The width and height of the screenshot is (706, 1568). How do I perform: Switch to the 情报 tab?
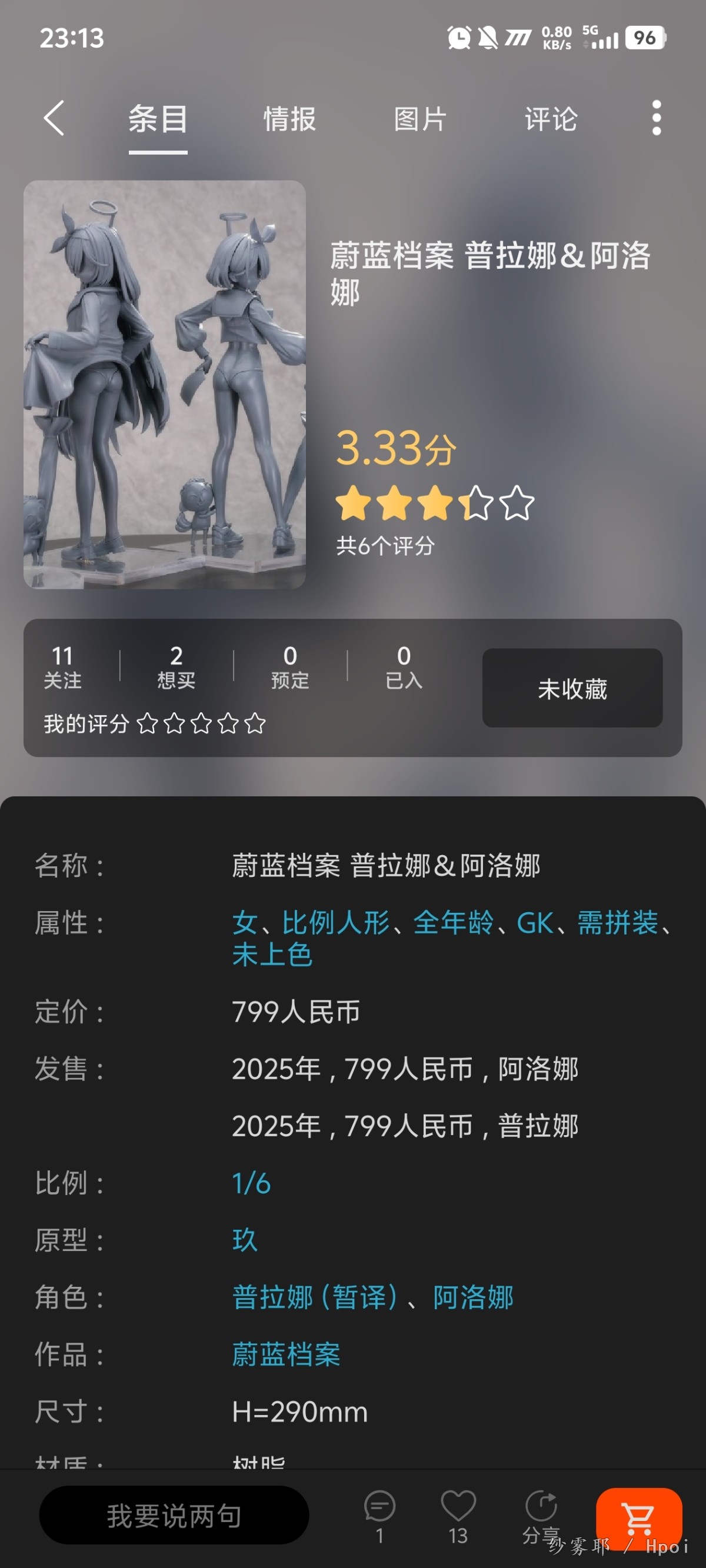click(289, 119)
